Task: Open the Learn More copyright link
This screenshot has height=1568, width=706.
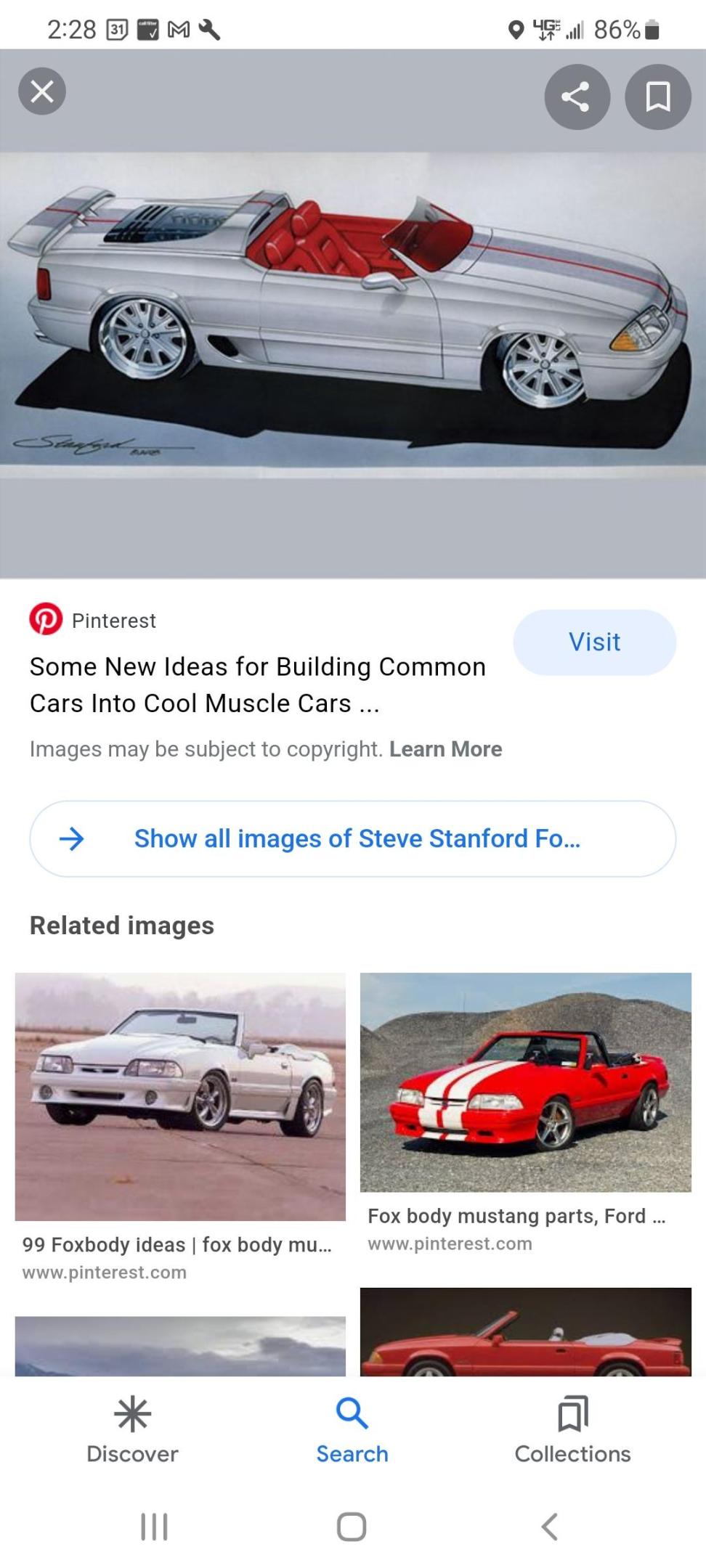Action: [446, 748]
